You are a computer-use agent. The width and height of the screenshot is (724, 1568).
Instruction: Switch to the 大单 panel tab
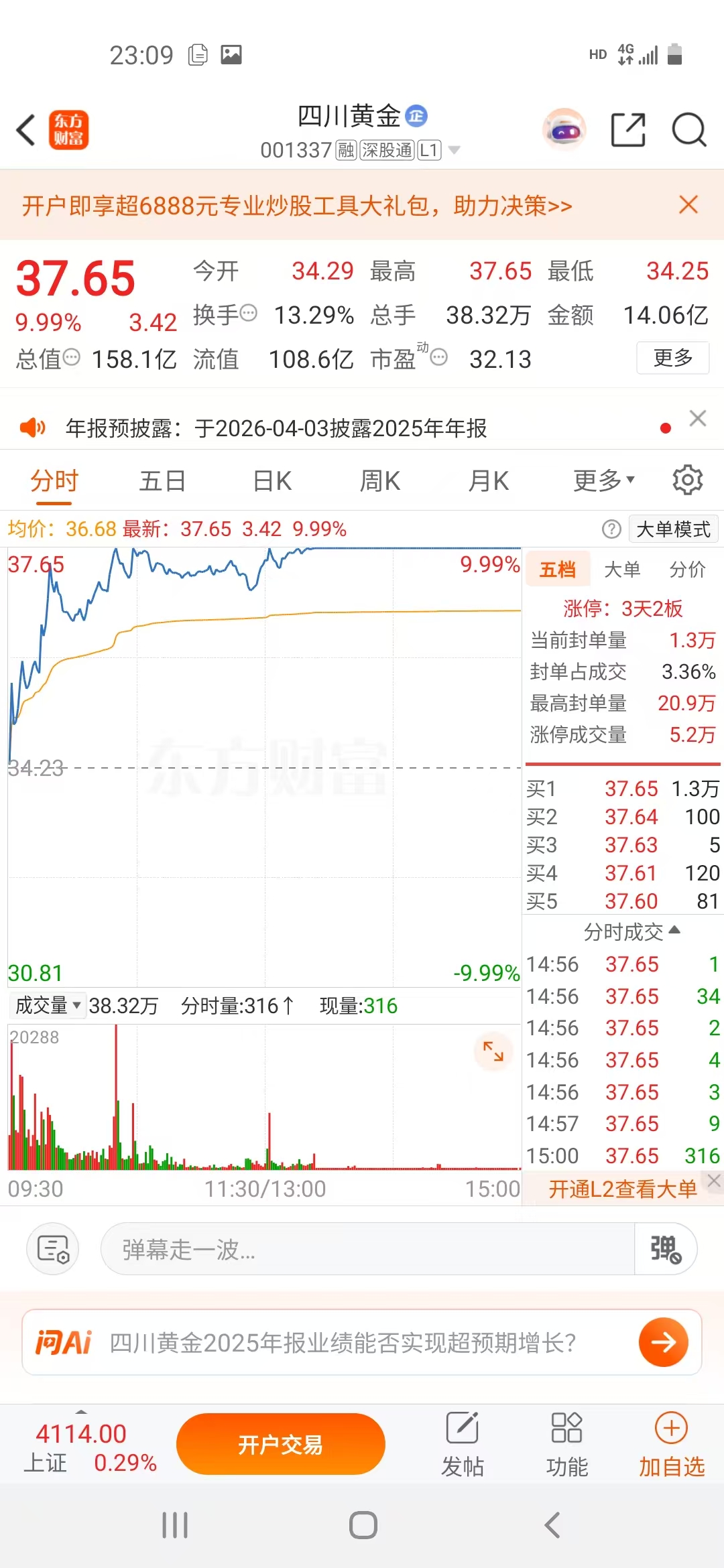point(622,570)
